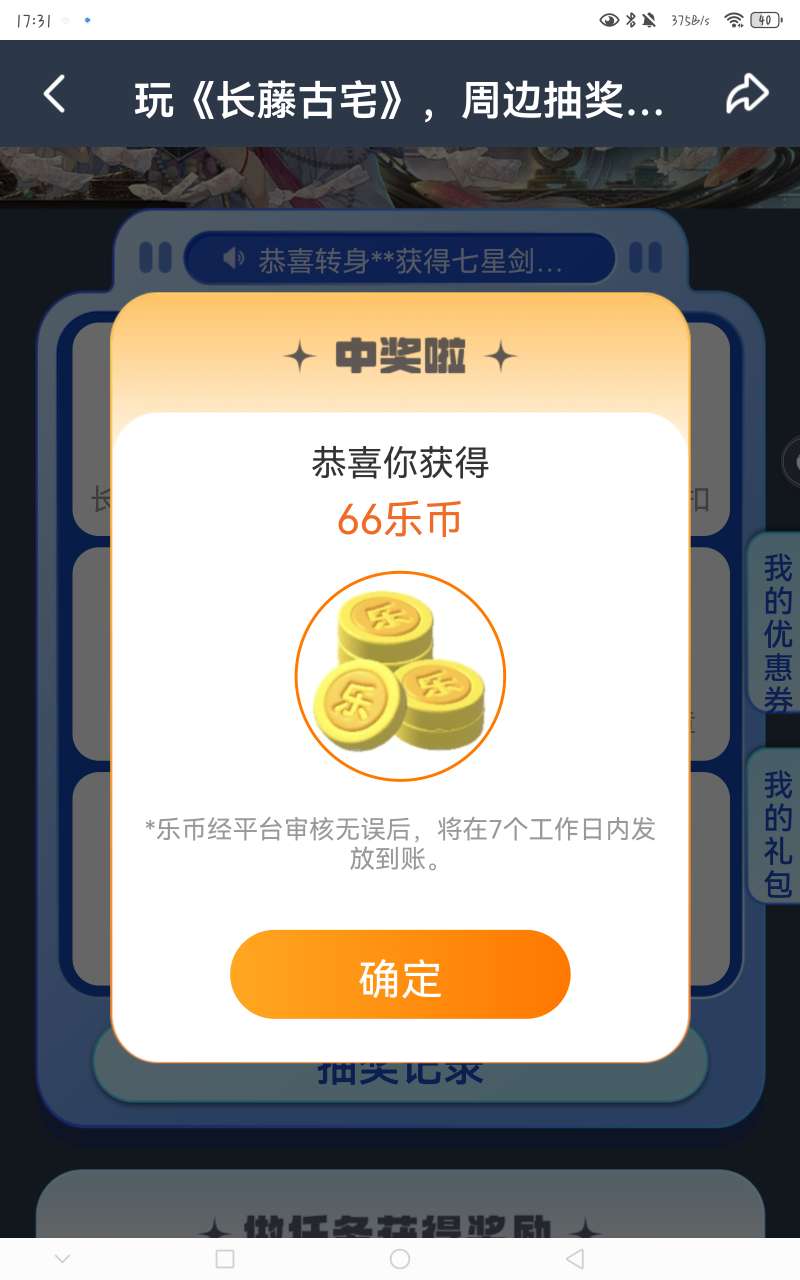
Task: Tap the system home button
Action: (400, 1258)
